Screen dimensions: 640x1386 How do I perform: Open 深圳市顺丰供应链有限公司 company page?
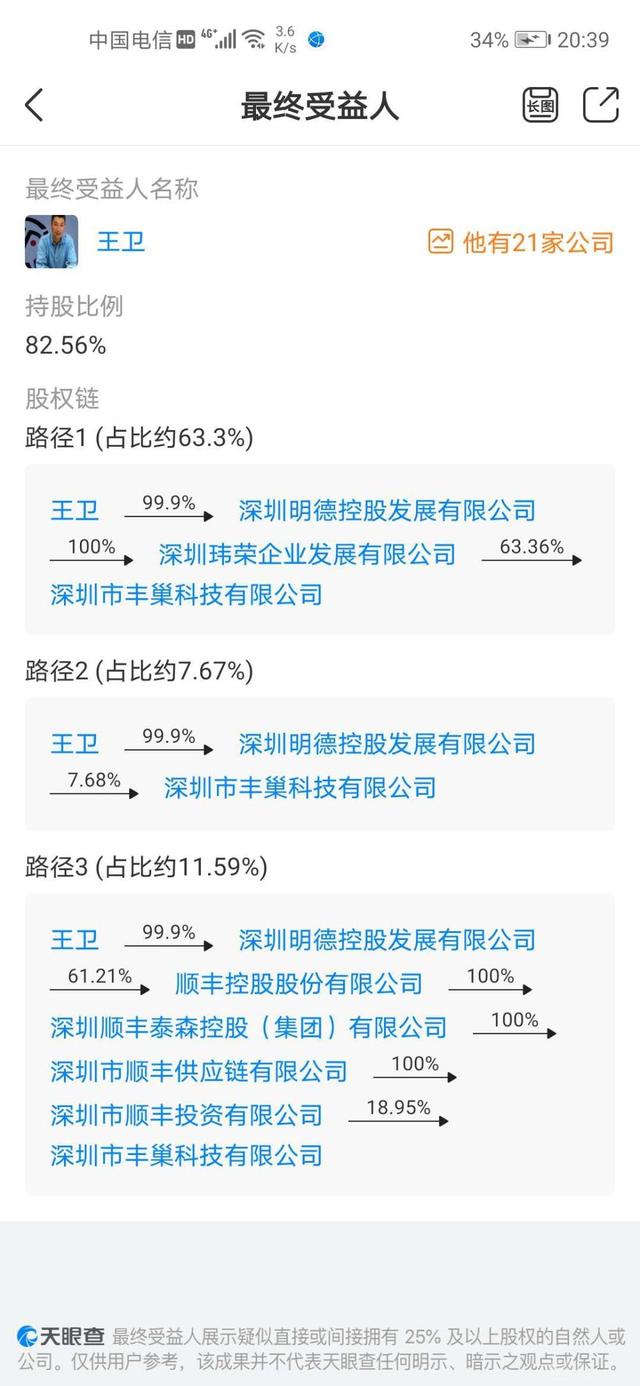[199, 1072]
